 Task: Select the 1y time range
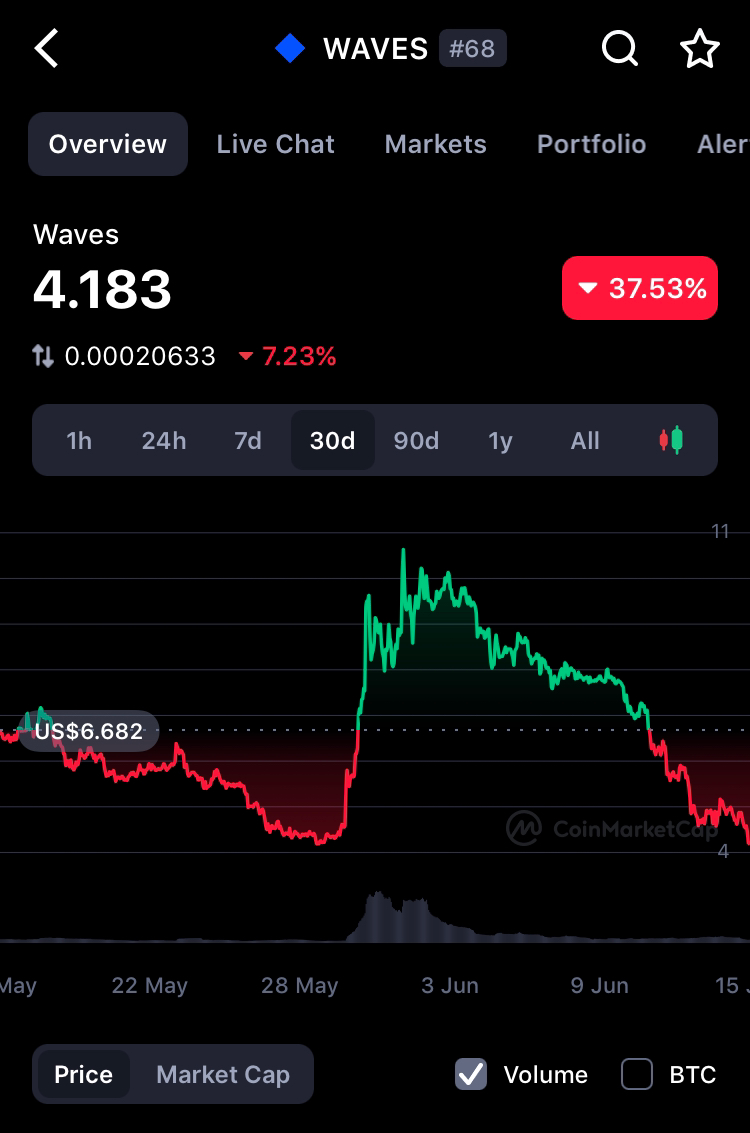(x=500, y=440)
